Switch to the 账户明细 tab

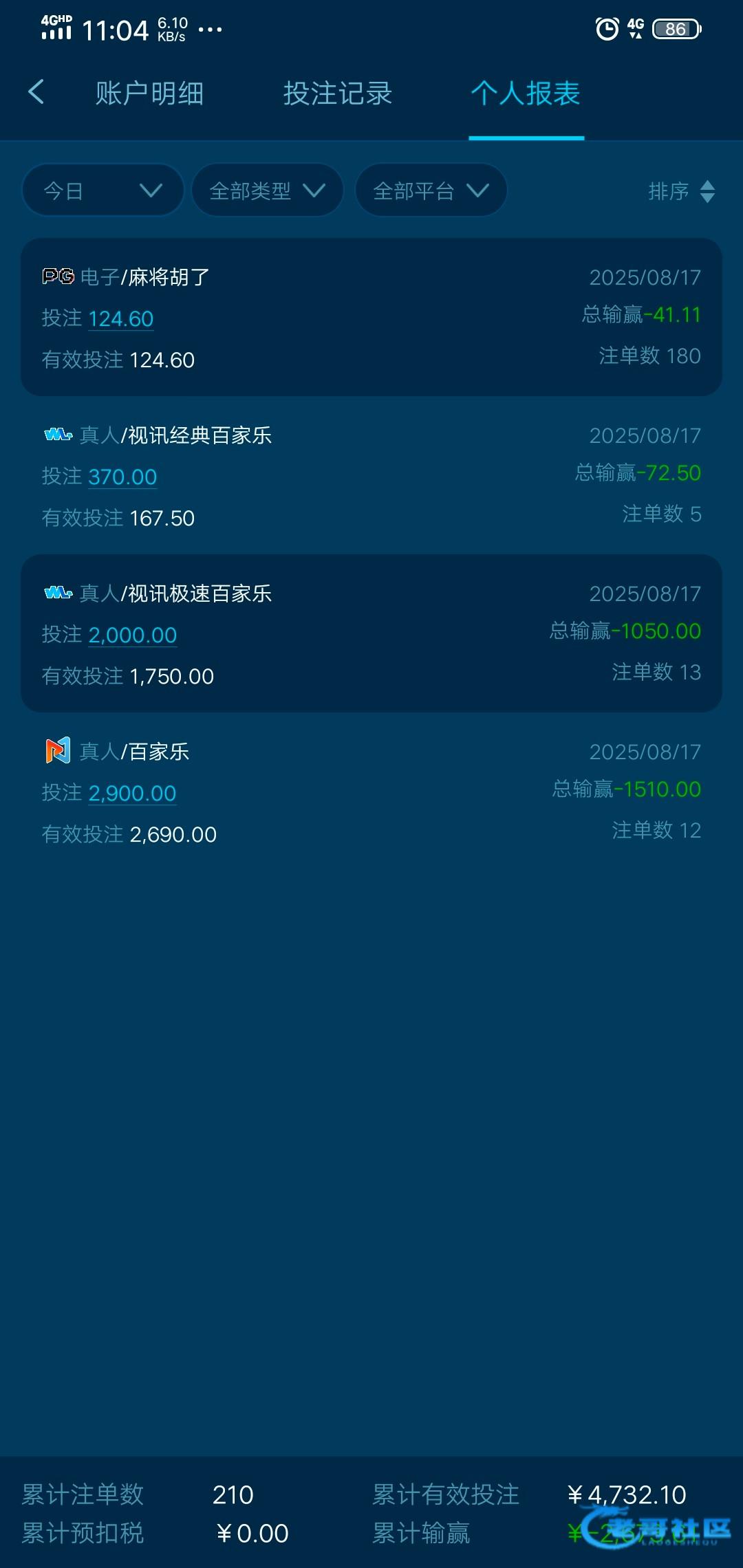pos(149,94)
